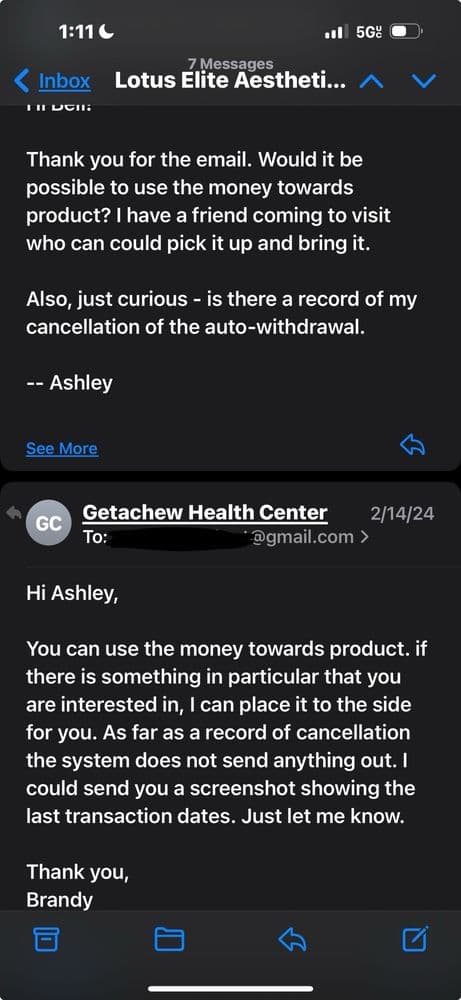Compose a new email
461x1000 pixels.
click(x=416, y=939)
